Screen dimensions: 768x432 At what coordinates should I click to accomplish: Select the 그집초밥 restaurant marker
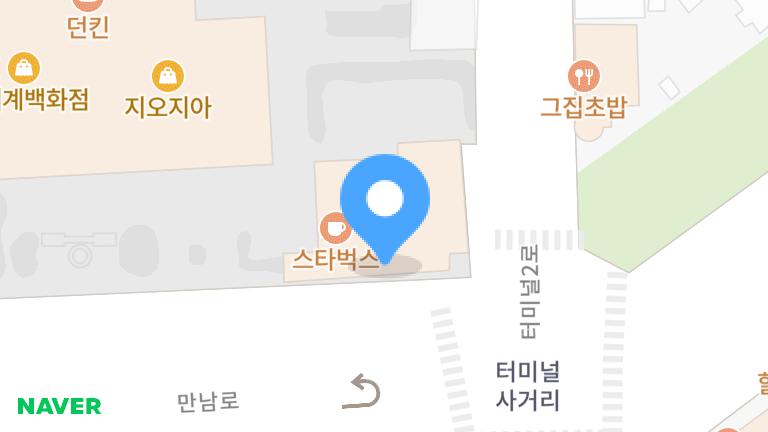(x=583, y=75)
